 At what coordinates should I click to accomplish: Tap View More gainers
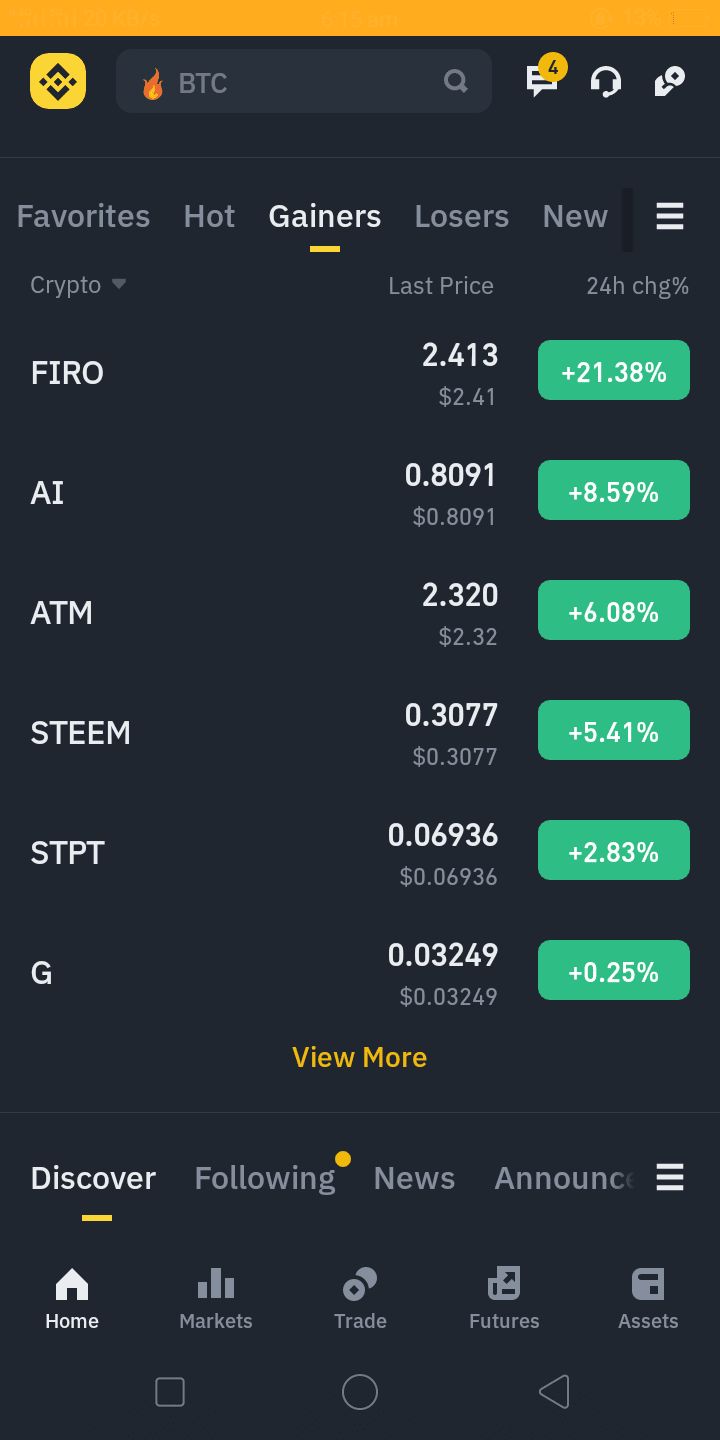click(x=359, y=1057)
